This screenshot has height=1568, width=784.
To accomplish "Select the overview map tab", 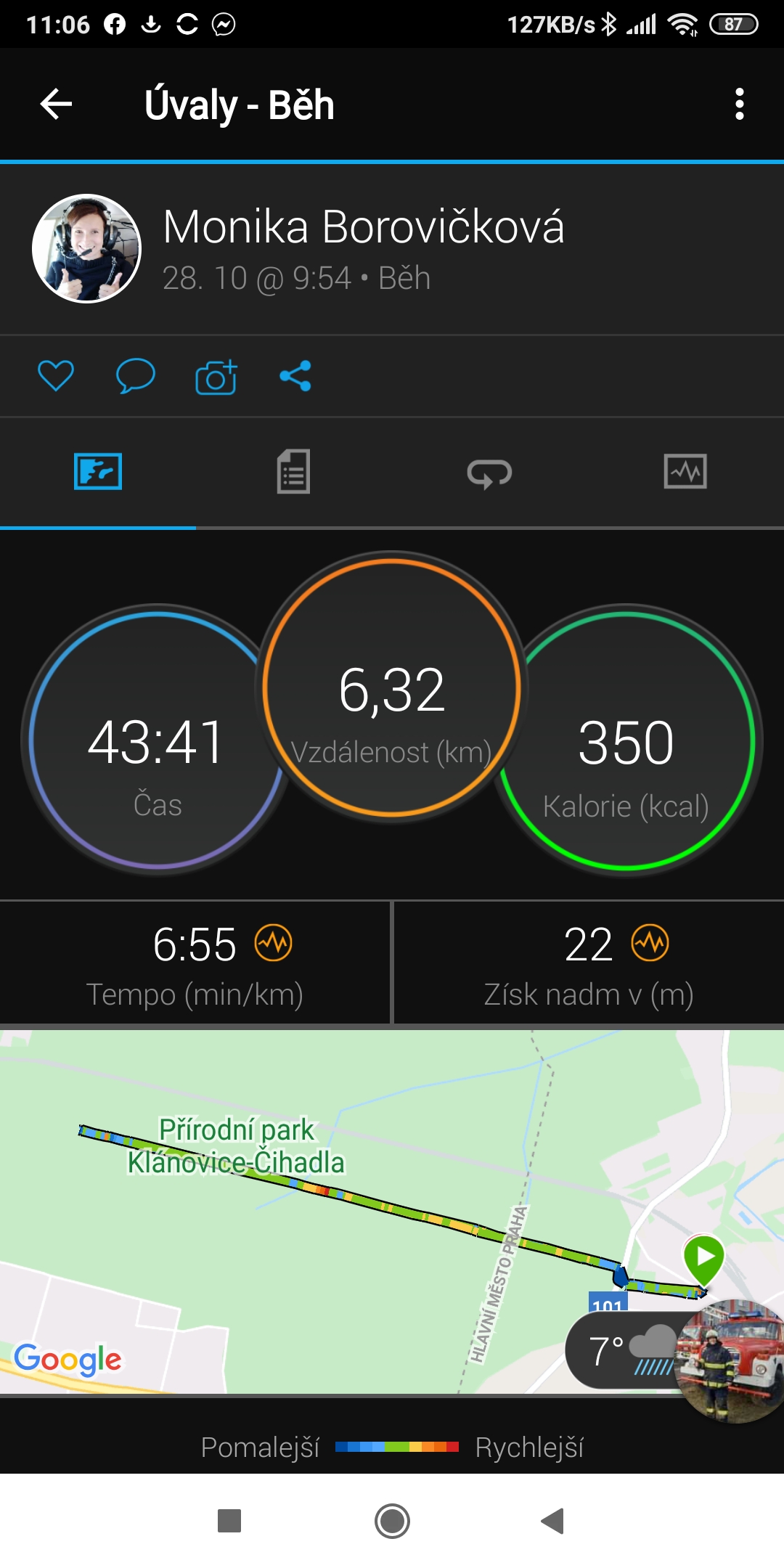I will pos(98,472).
